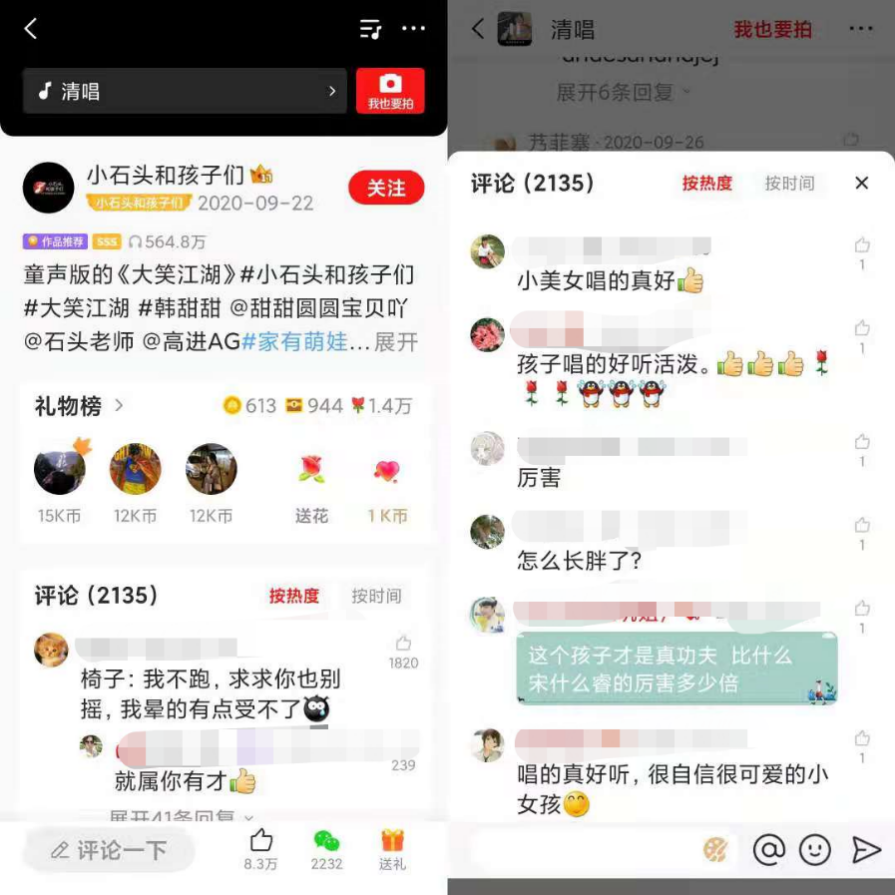
Task: Expand the full caption with 展开
Action: (396, 342)
